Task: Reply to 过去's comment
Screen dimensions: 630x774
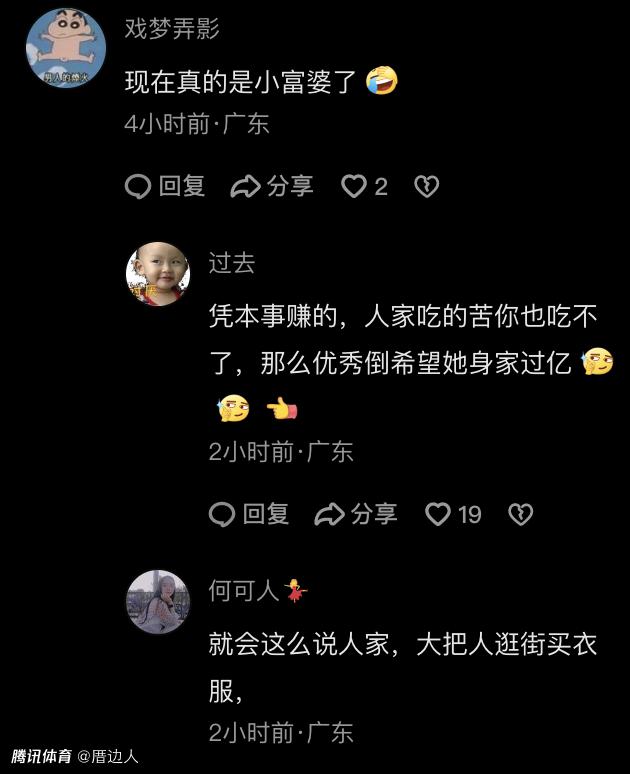Action: (249, 514)
